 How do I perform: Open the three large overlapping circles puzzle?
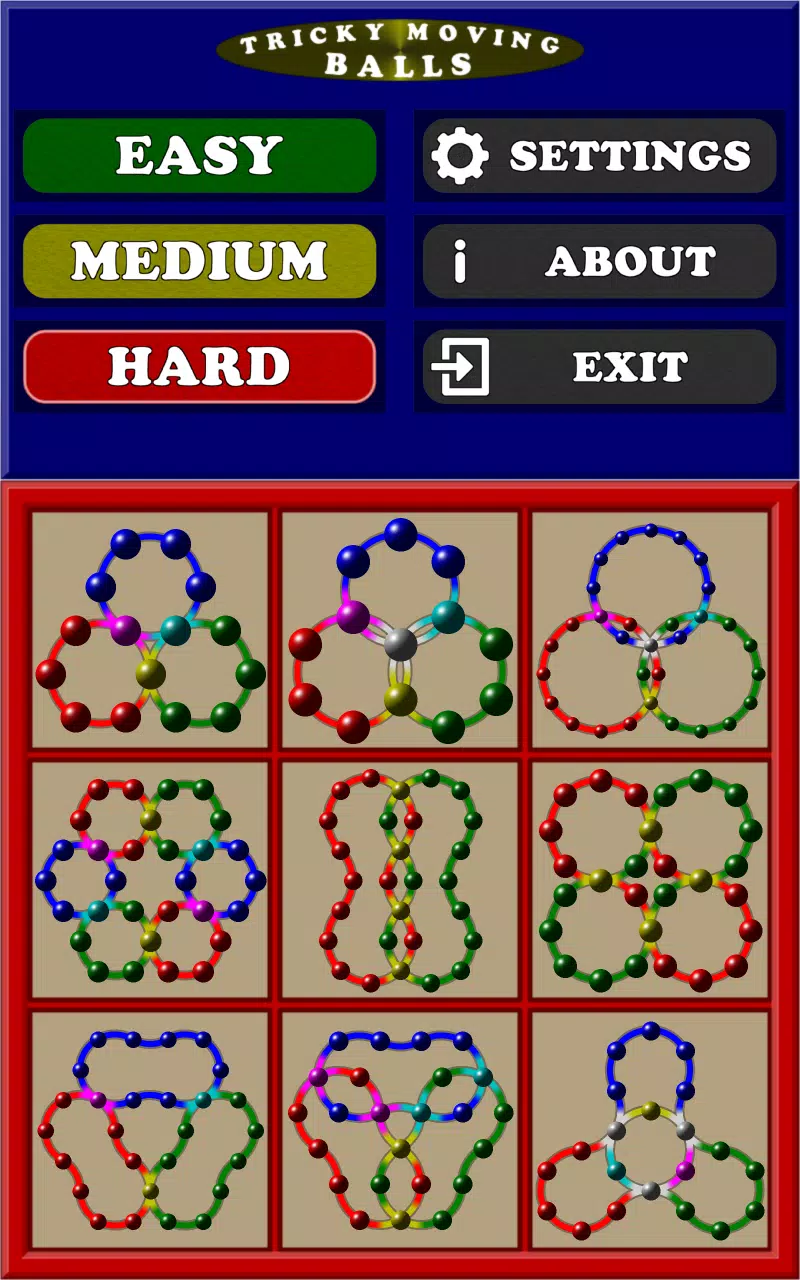pyautogui.click(x=650, y=630)
